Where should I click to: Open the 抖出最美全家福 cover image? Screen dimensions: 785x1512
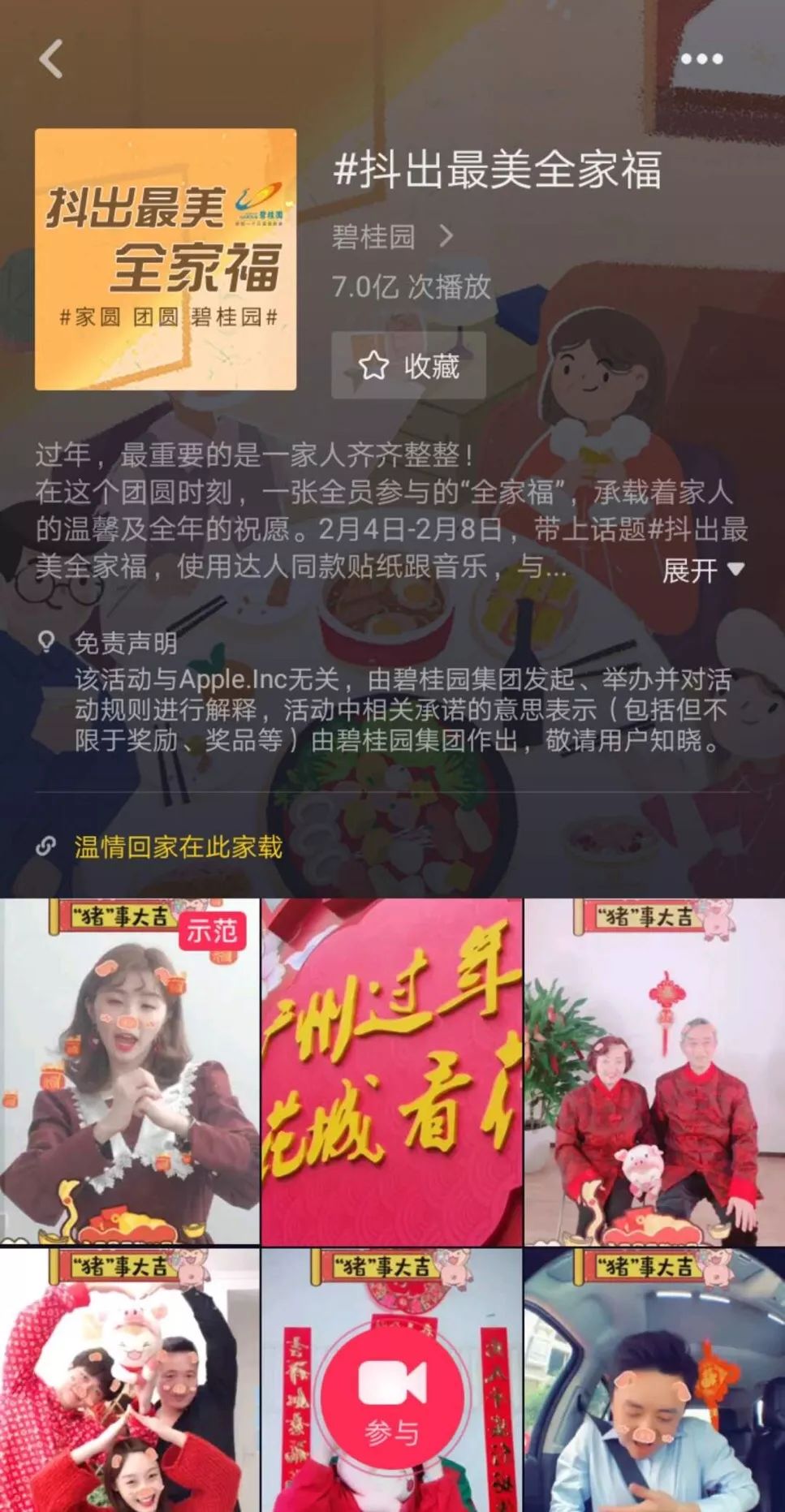pos(166,259)
